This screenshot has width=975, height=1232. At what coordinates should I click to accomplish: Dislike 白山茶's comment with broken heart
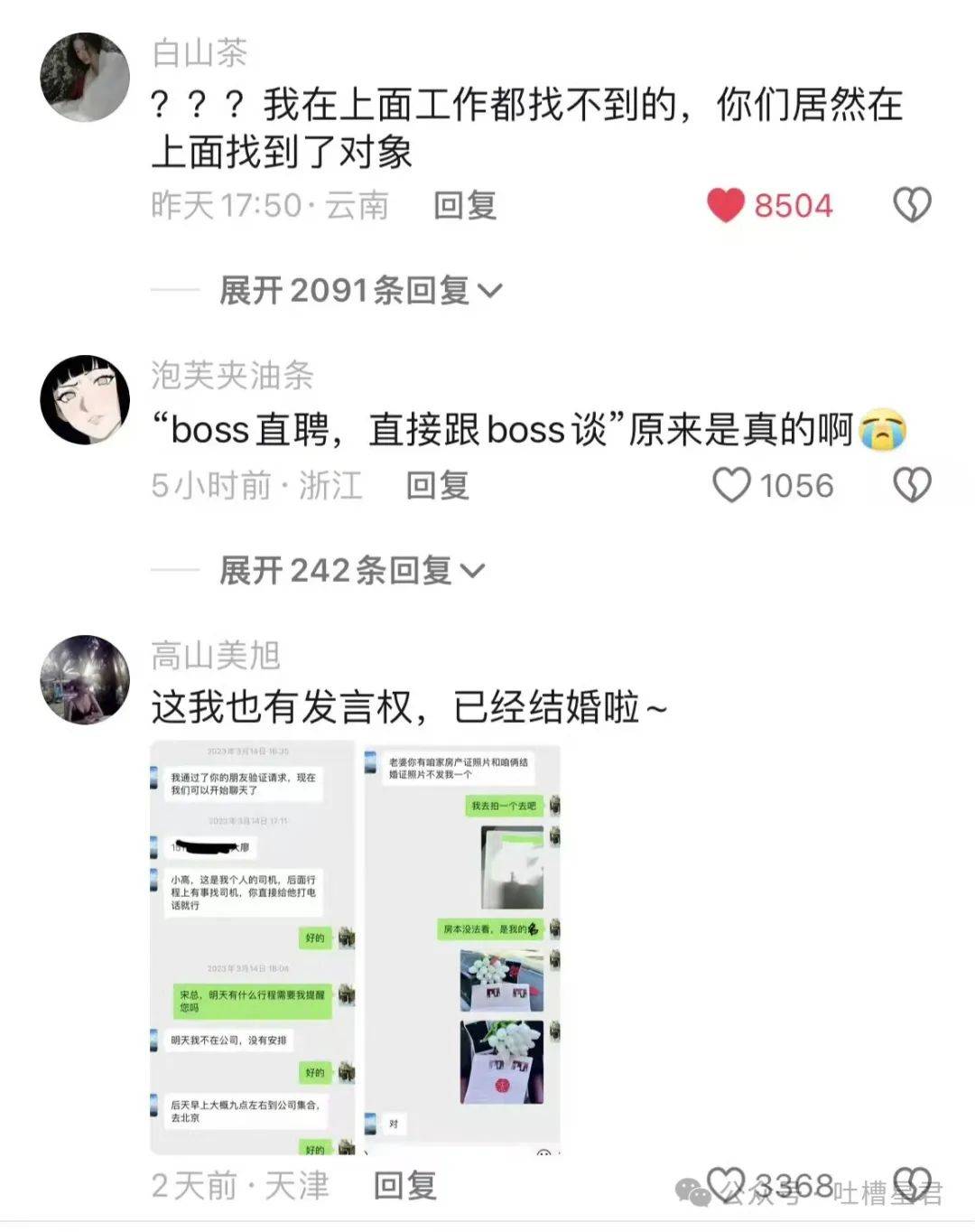912,205
